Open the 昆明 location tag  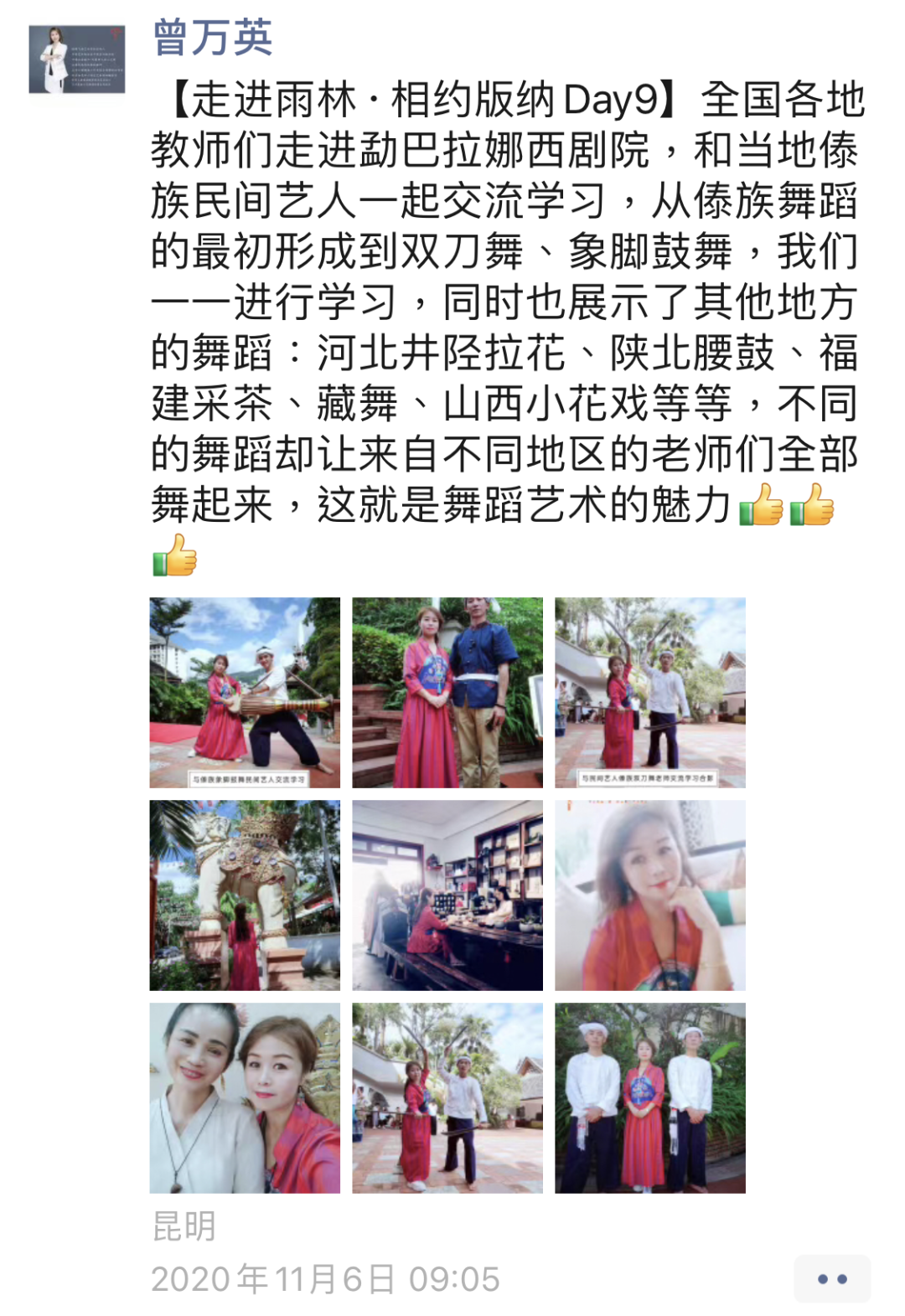tap(184, 1226)
